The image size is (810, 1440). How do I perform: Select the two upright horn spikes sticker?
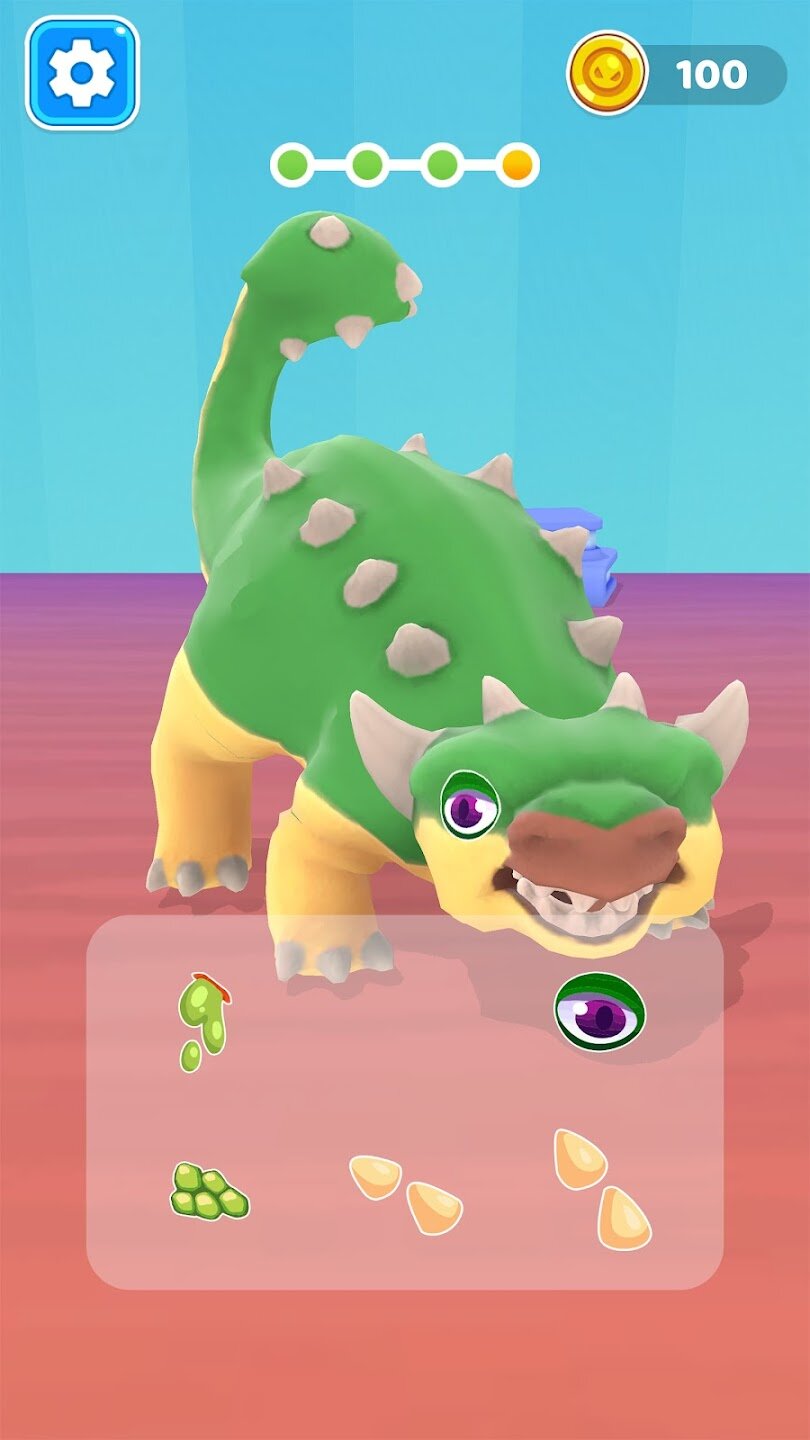(601, 1187)
